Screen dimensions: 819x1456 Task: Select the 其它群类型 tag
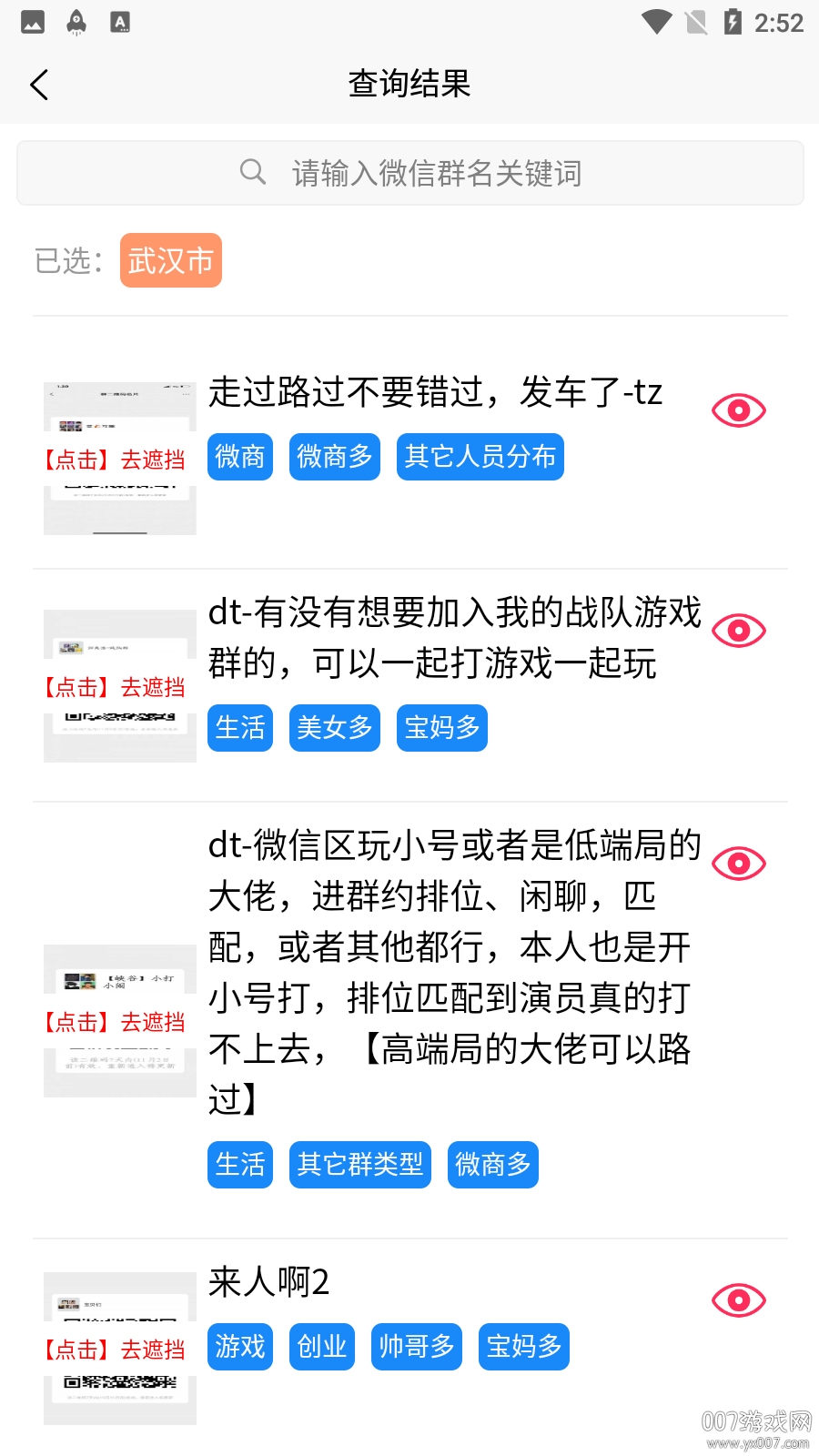(x=359, y=1165)
